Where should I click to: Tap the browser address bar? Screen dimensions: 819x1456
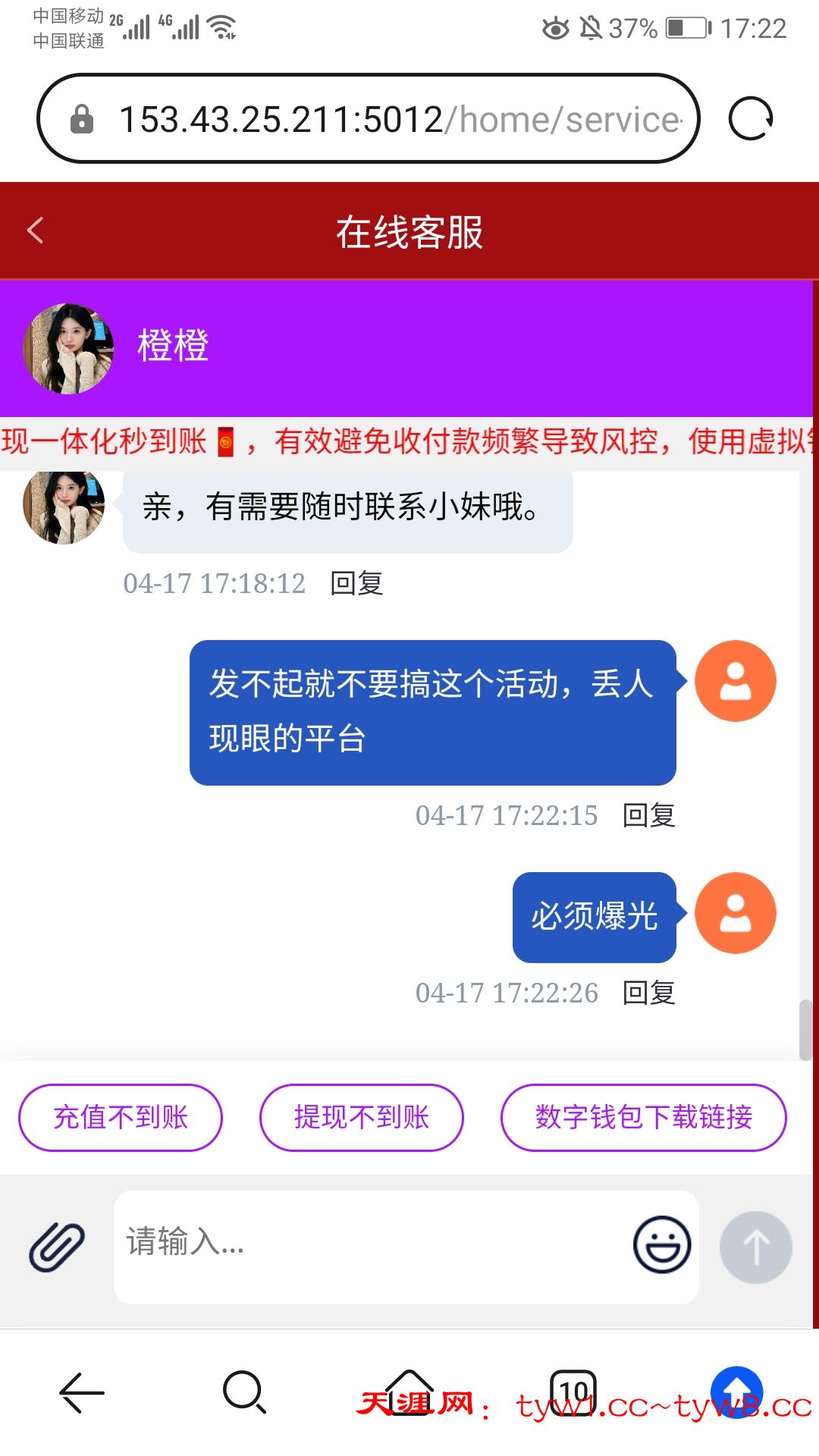click(379, 119)
